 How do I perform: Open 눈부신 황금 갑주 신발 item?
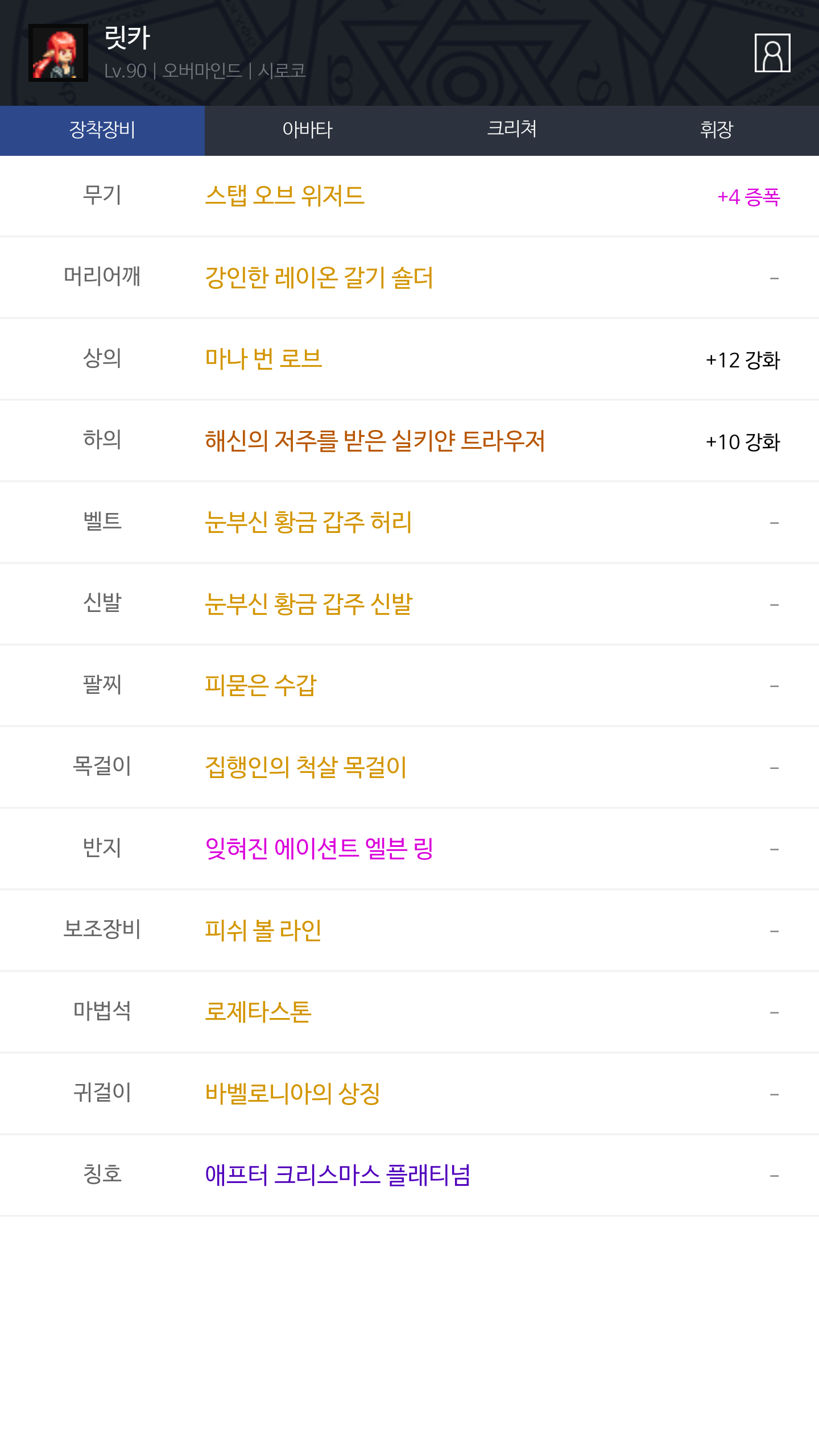coord(308,603)
